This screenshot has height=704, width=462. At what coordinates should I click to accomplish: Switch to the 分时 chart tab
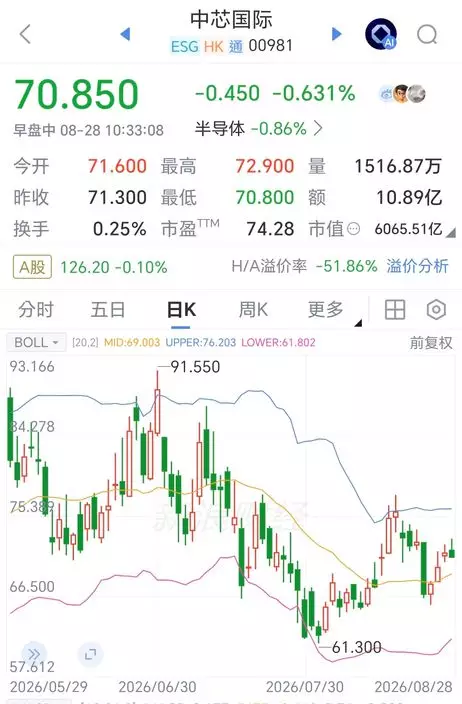point(36,310)
